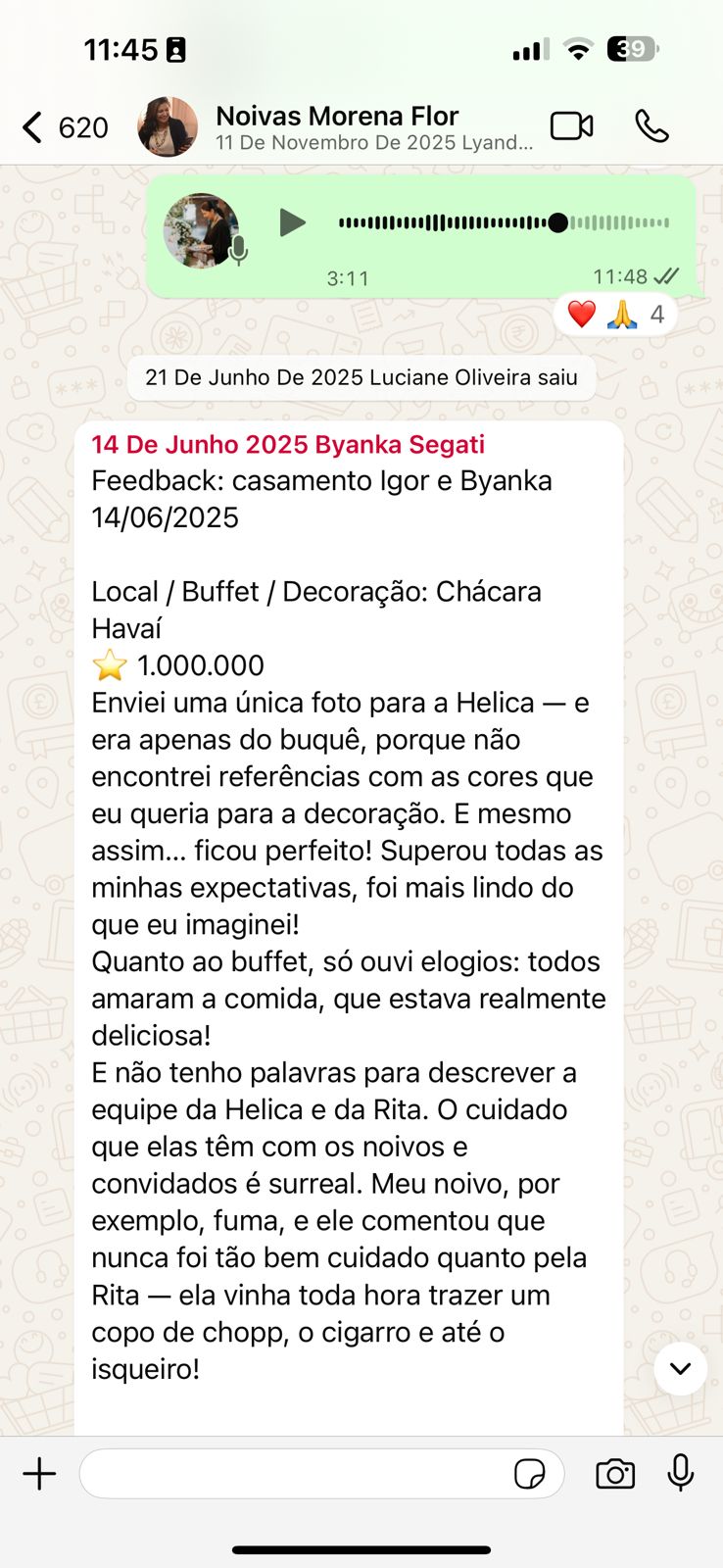The width and height of the screenshot is (723, 1568).
Task: Open the sticker picker
Action: pos(530,1474)
